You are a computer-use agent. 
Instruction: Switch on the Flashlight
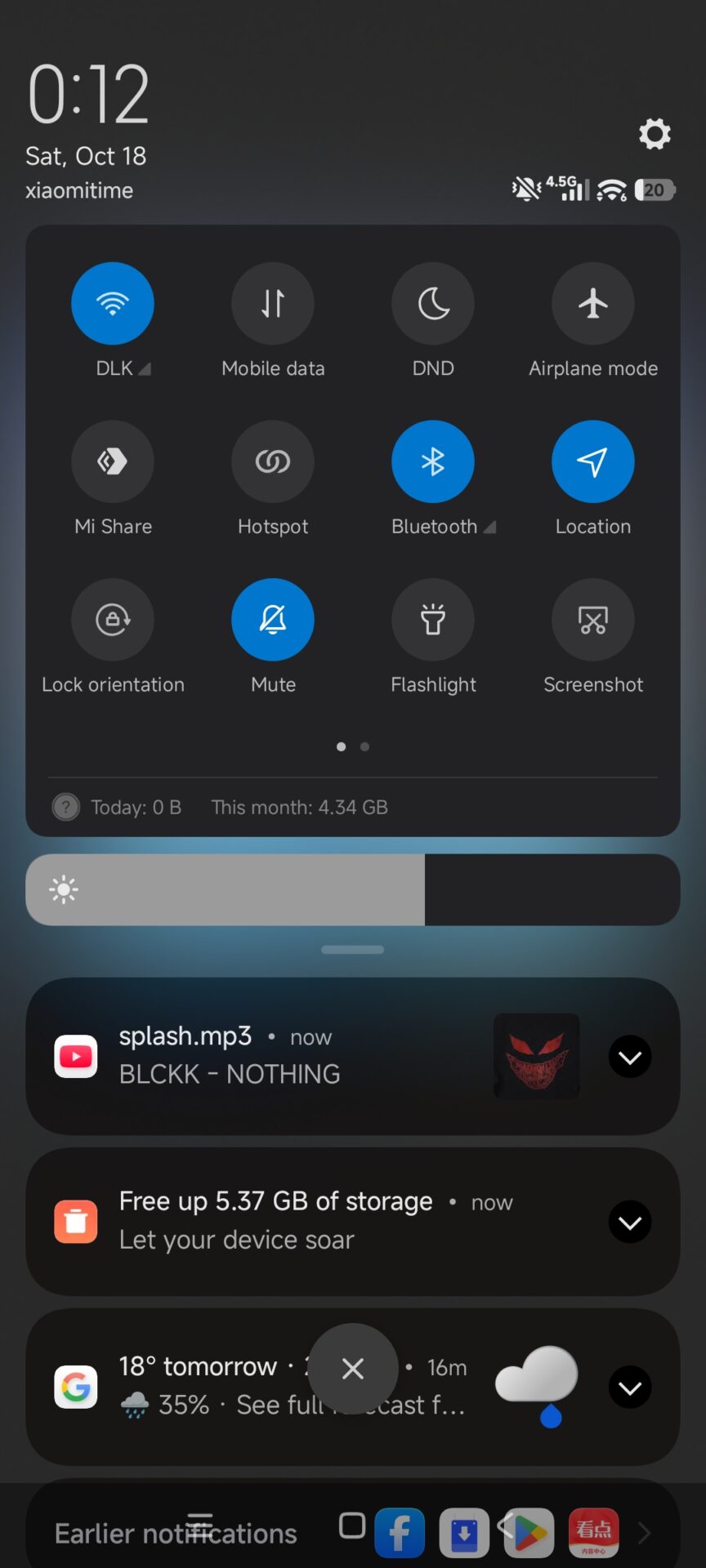[x=433, y=620]
